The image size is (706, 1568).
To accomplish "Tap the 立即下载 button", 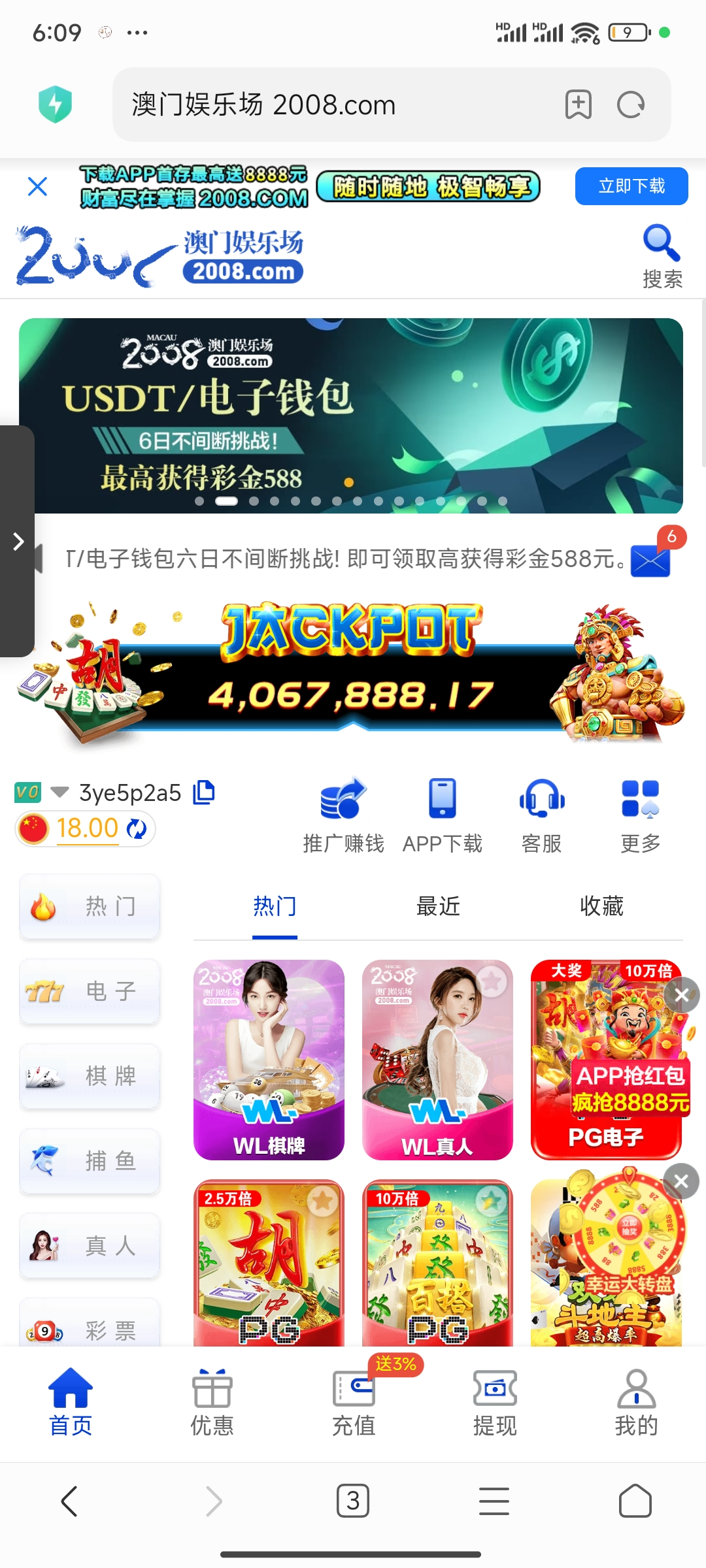I will click(631, 187).
